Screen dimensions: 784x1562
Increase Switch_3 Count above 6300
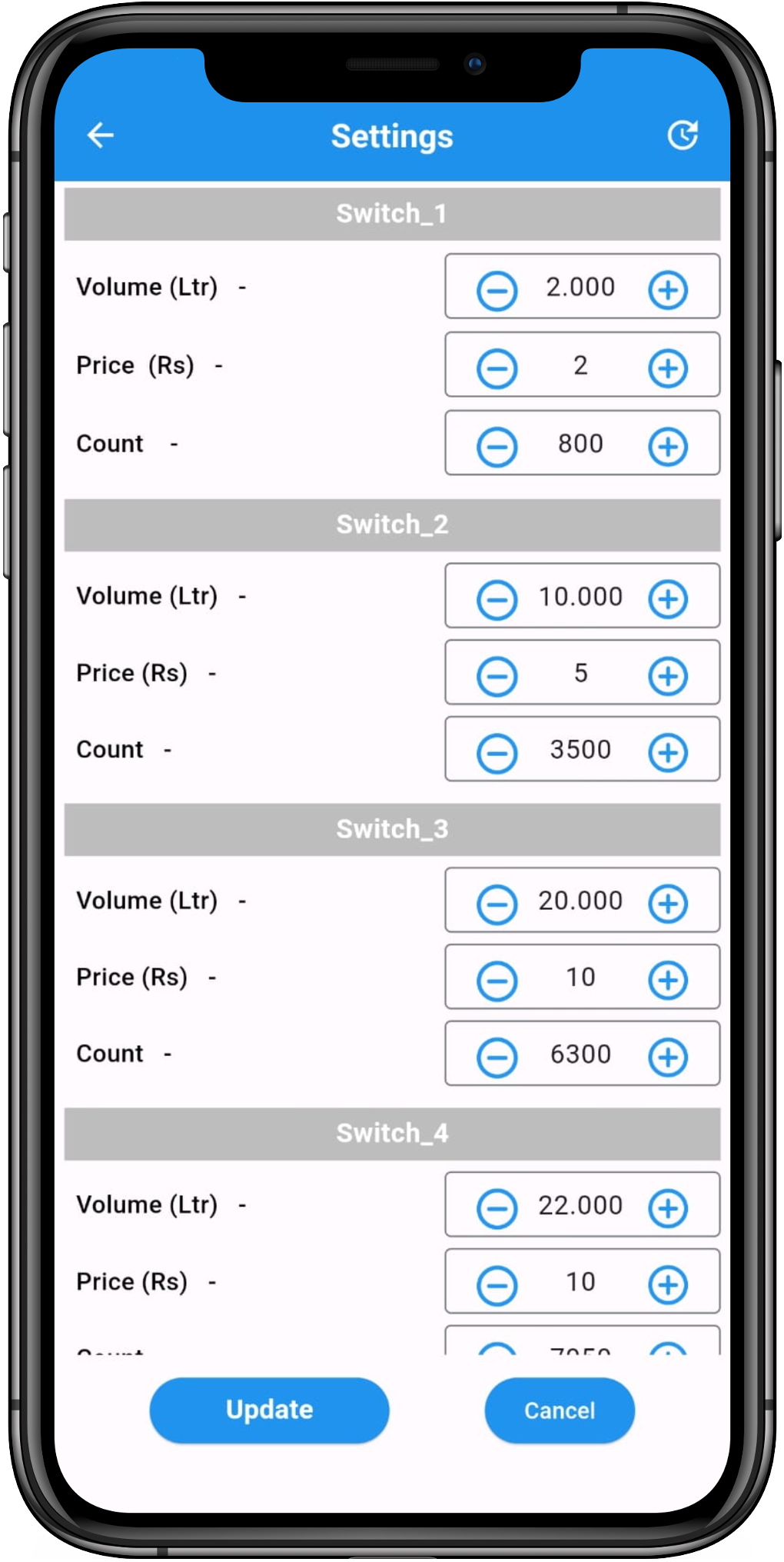[668, 1057]
